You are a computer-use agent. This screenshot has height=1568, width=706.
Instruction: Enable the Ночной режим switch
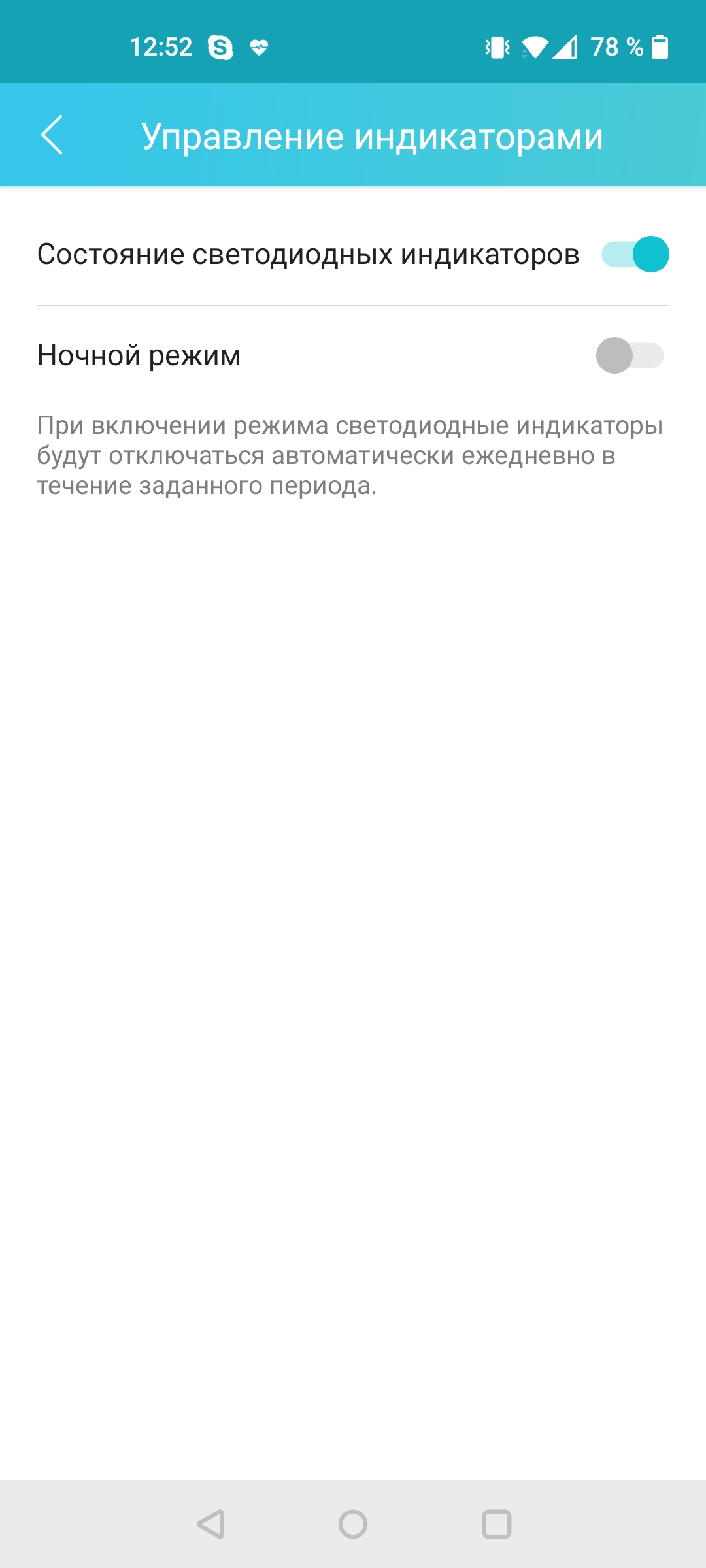[x=630, y=355]
